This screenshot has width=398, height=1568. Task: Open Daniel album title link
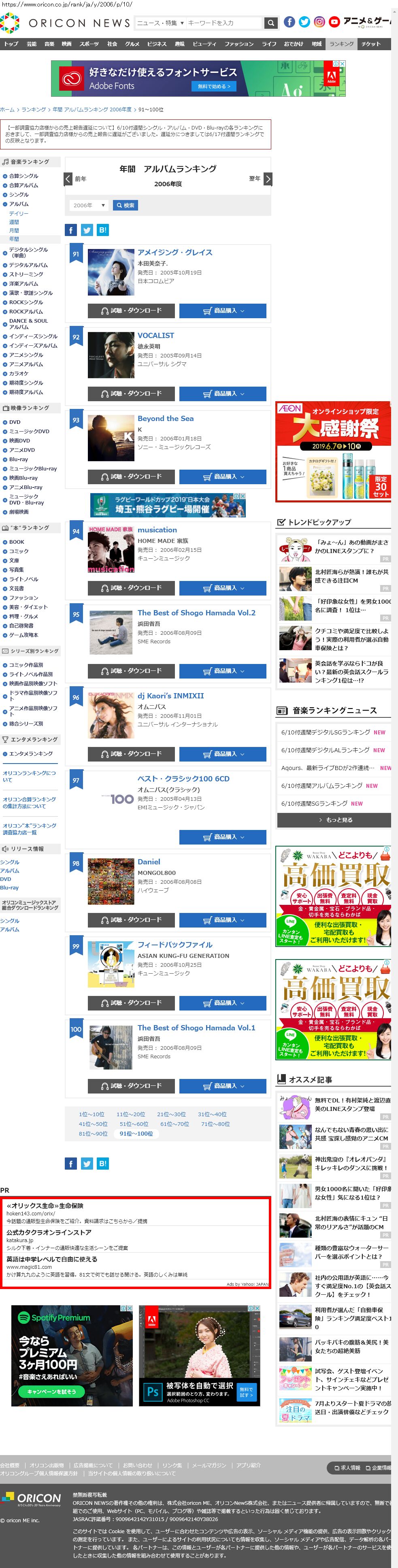[149, 862]
